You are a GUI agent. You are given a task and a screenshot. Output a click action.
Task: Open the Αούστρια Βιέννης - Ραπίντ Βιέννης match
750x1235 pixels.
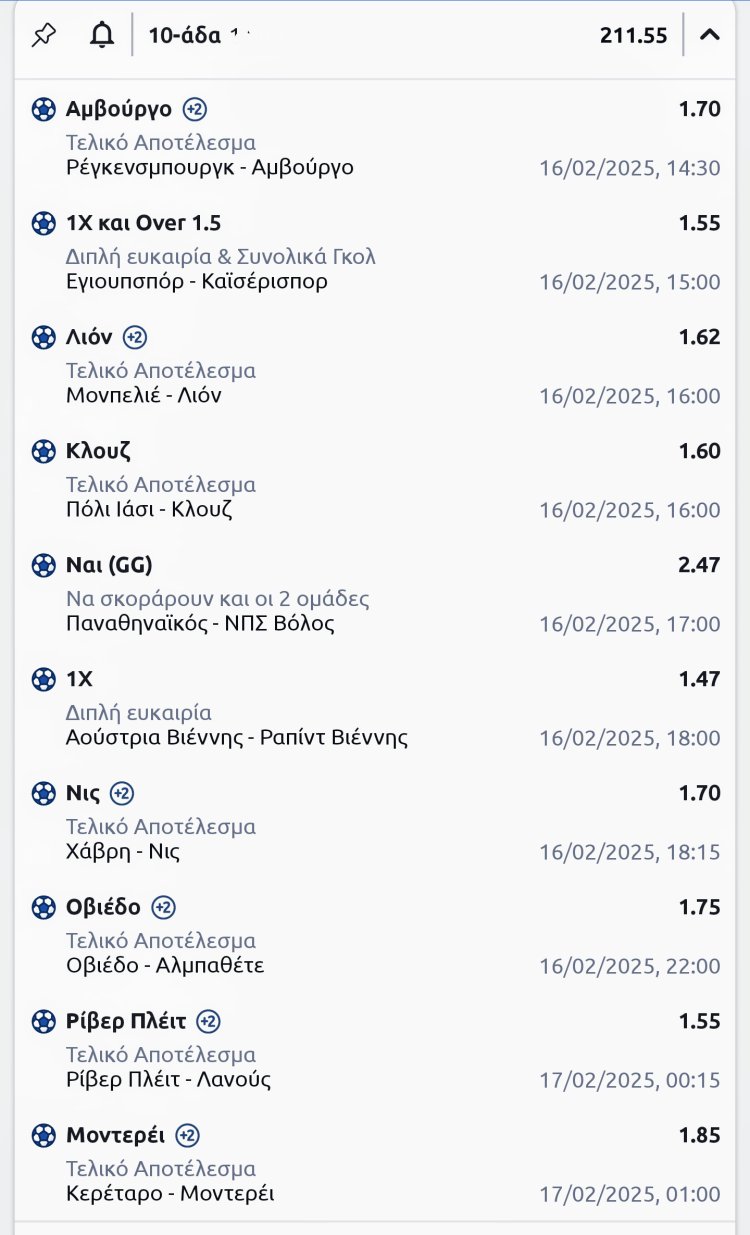pos(236,738)
